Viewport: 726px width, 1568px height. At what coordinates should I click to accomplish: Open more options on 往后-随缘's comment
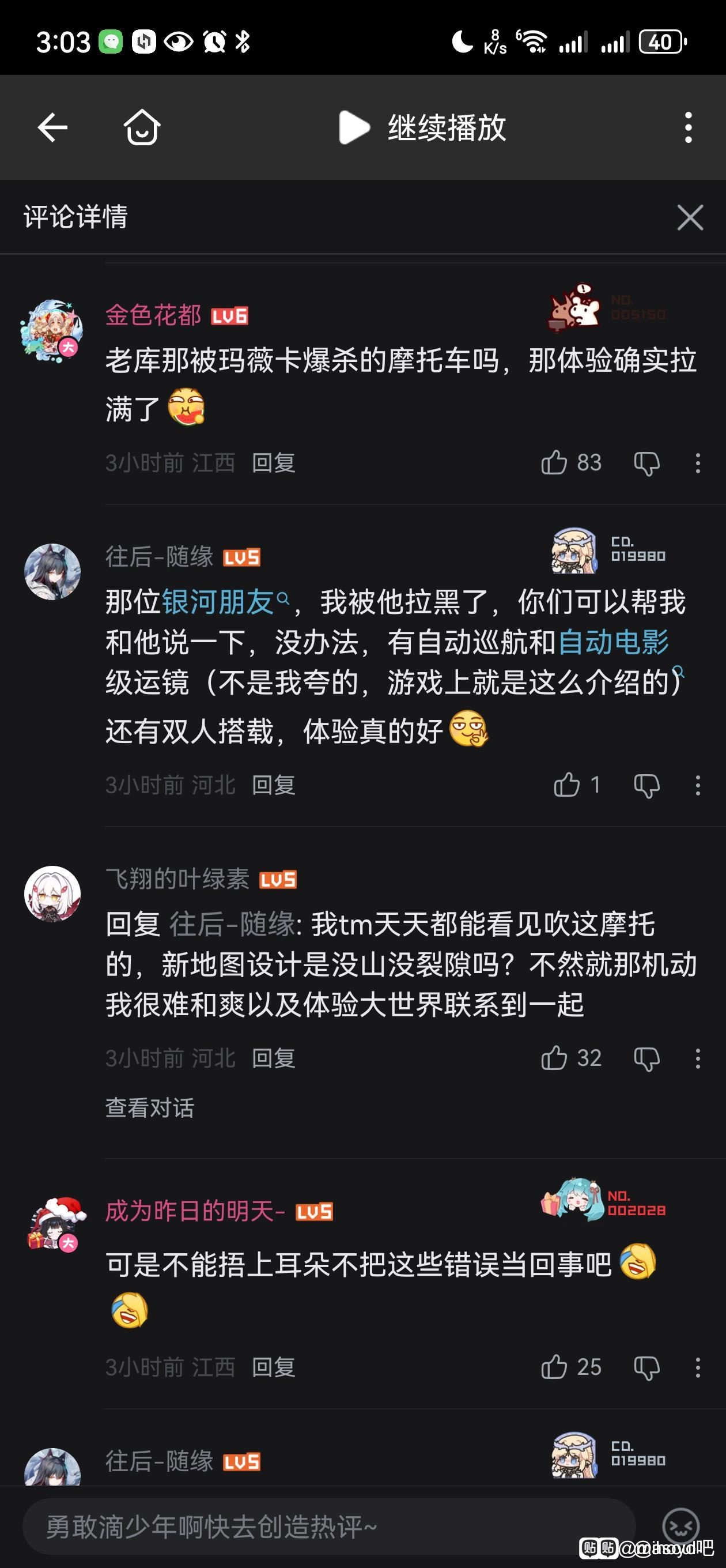coord(697,785)
